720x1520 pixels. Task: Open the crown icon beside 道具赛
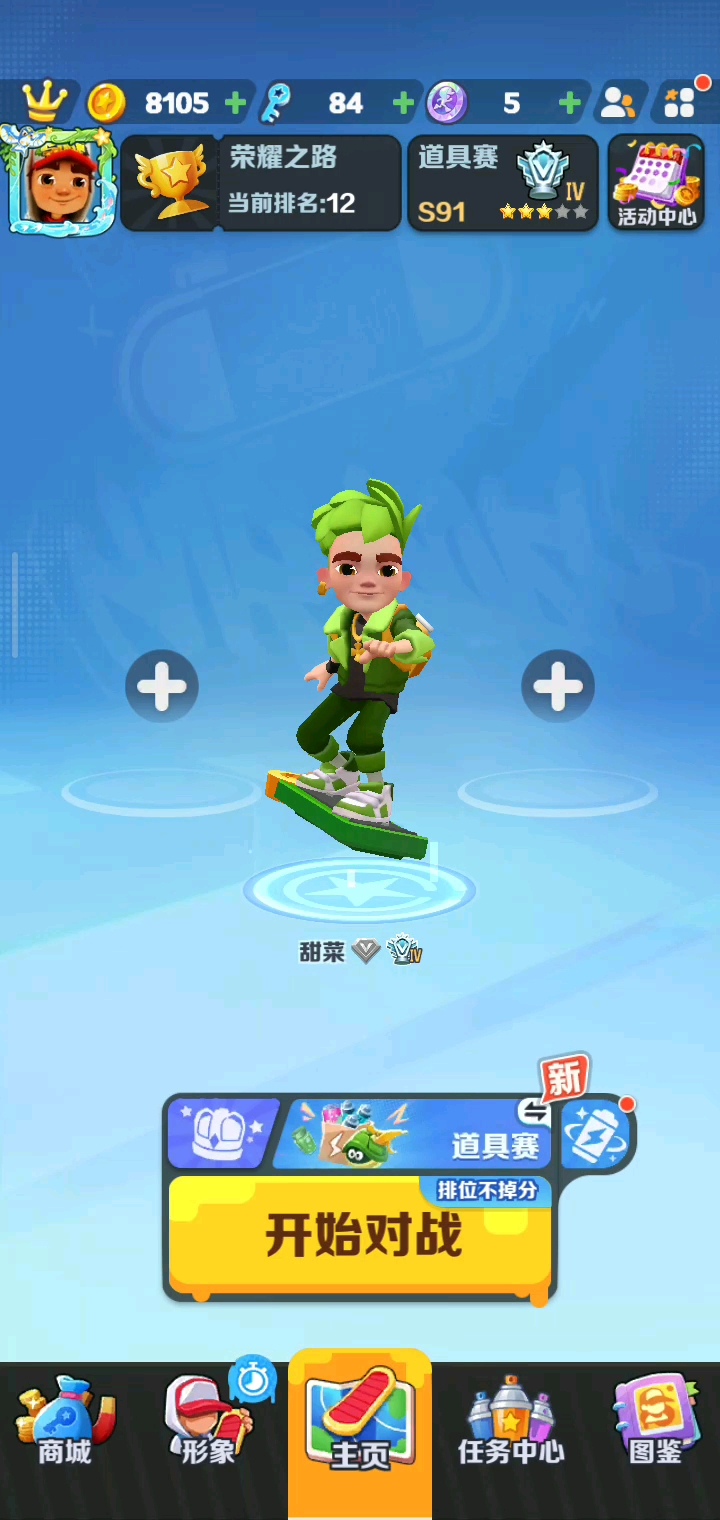(222, 1134)
